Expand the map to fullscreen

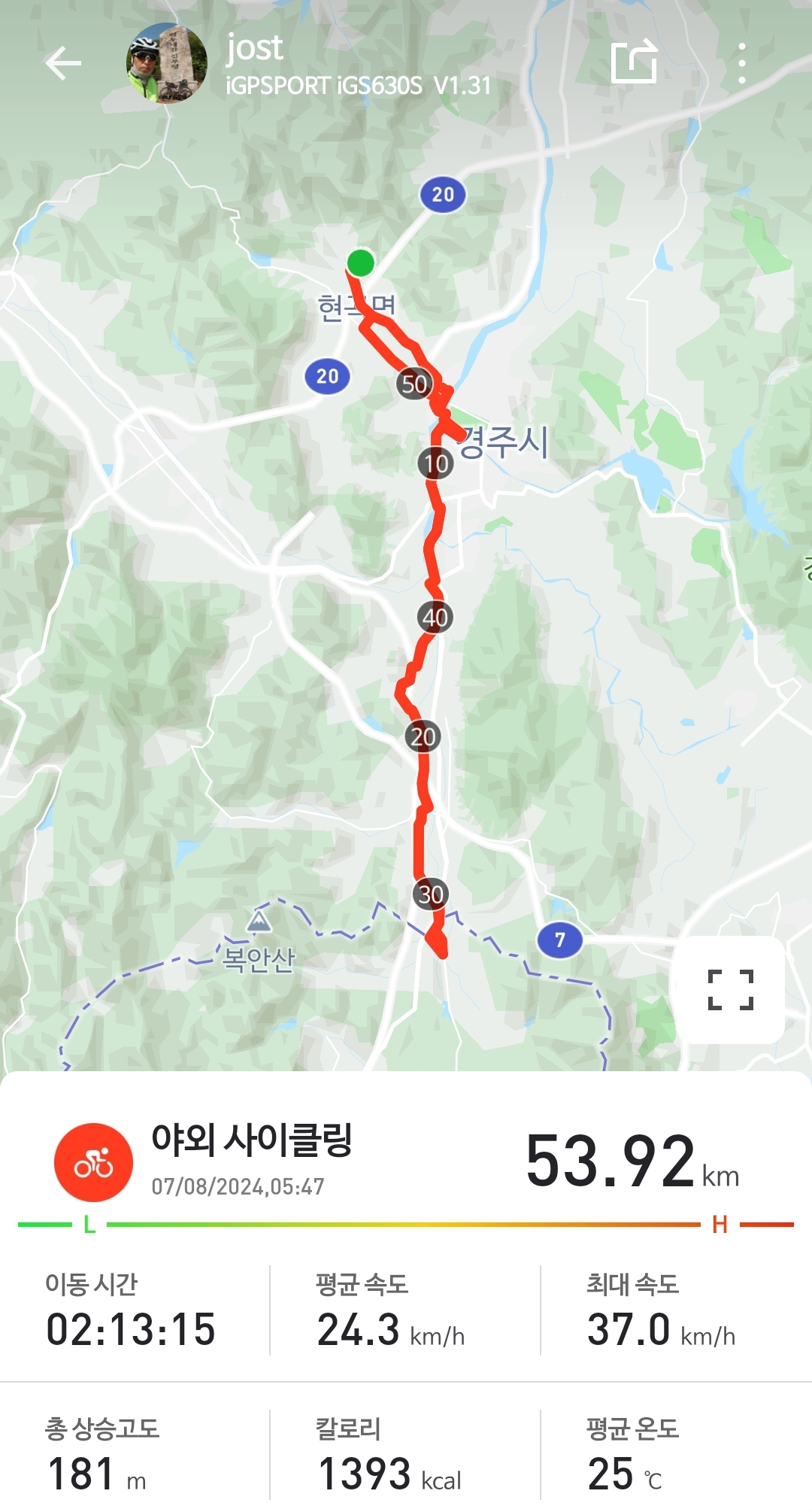[x=730, y=989]
